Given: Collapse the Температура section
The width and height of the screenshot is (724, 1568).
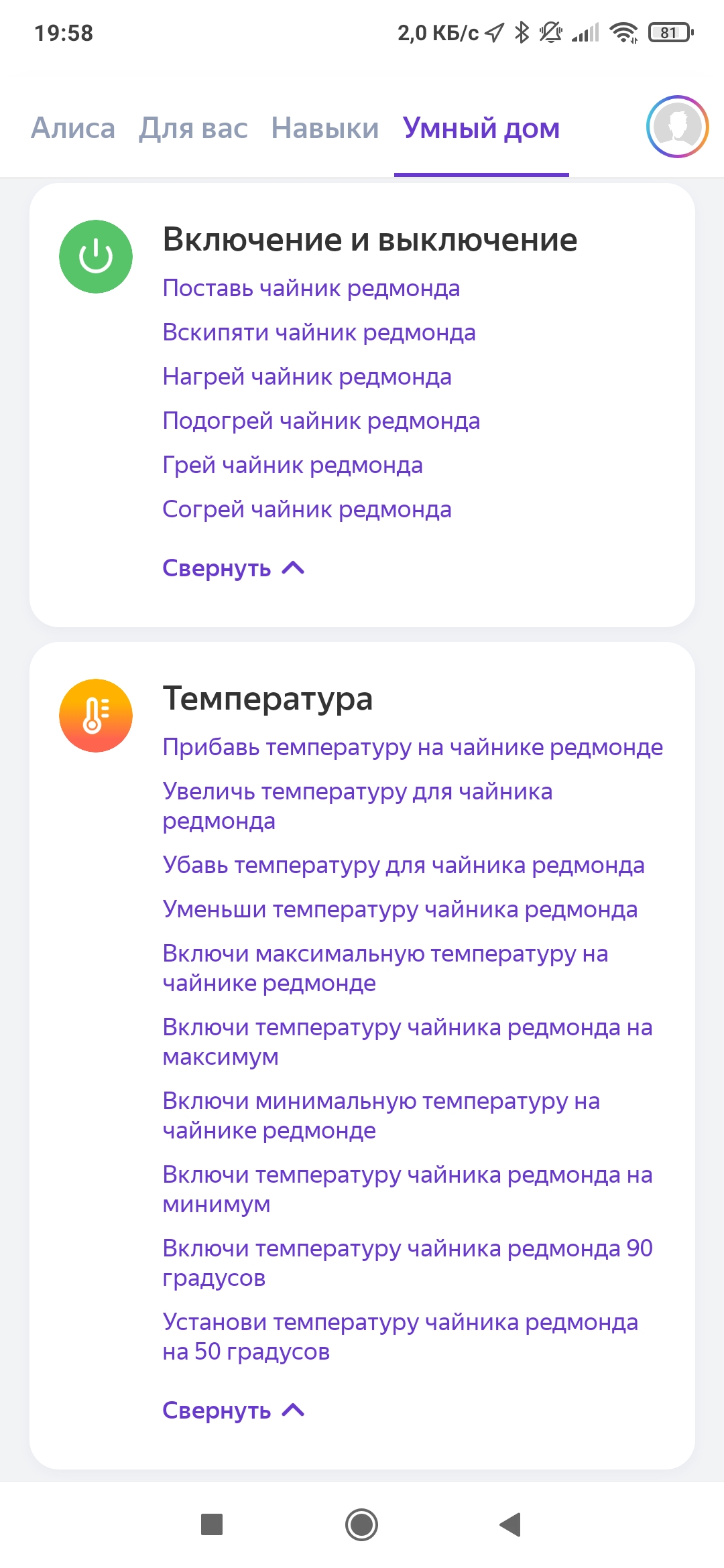Looking at the screenshot, I should click(233, 1411).
